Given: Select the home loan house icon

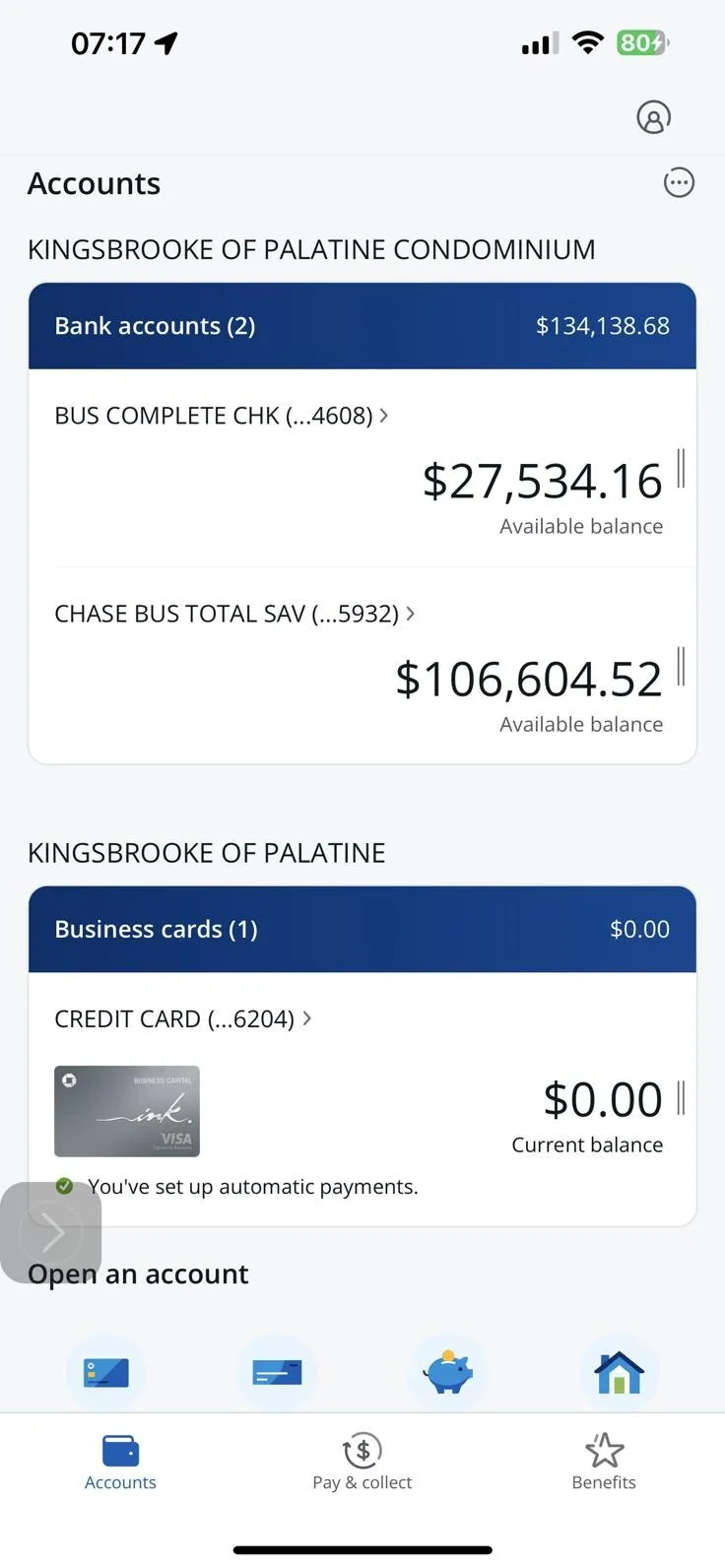Looking at the screenshot, I should (x=619, y=1372).
